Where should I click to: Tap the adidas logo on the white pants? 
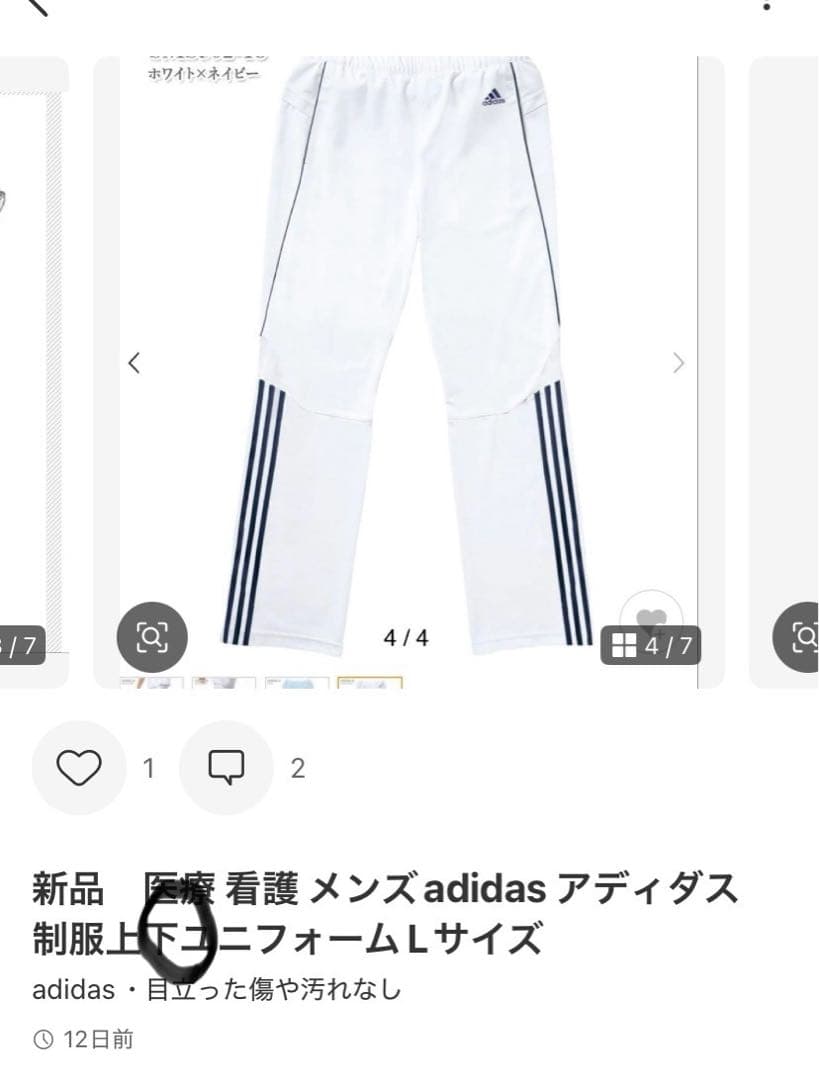(x=492, y=97)
